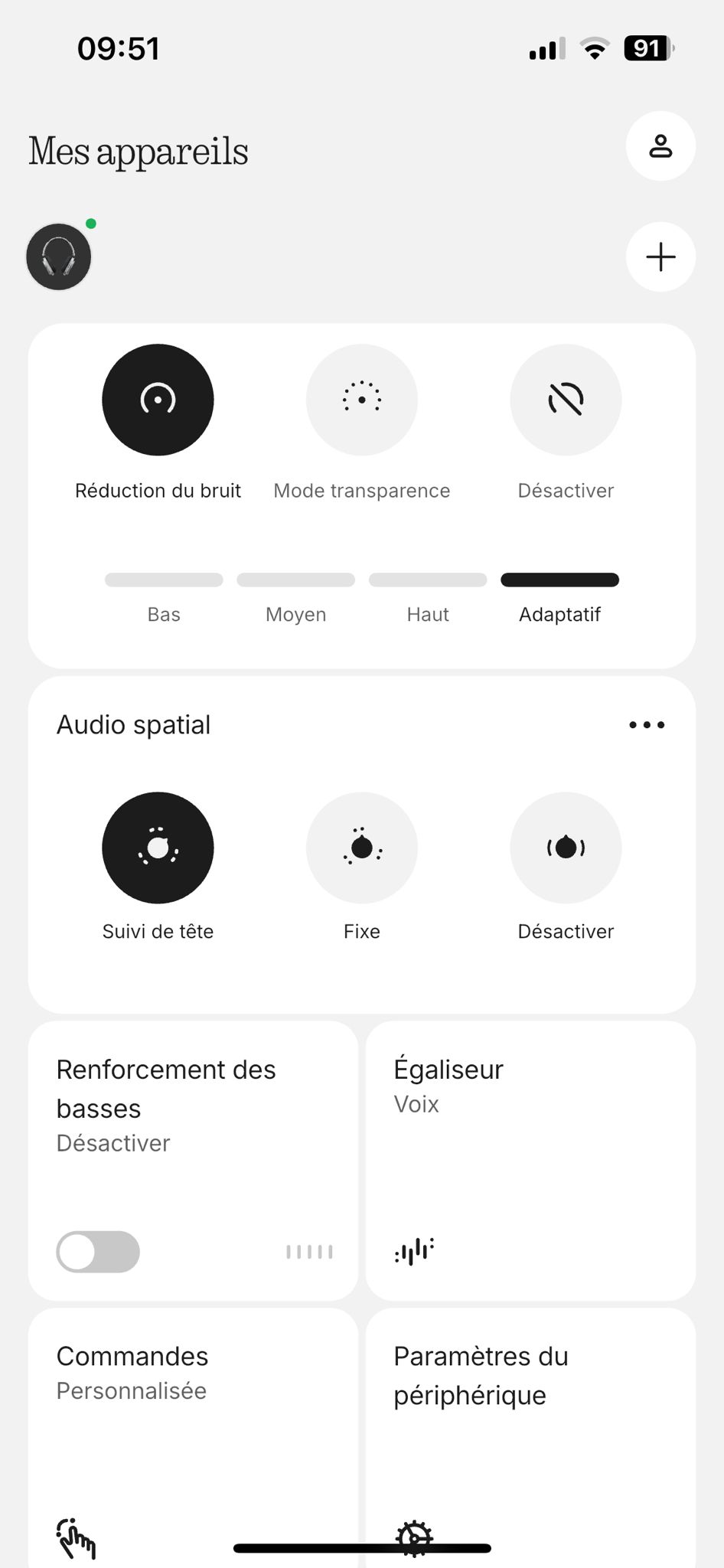Select the connected headphones avatar
The image size is (724, 1568).
click(59, 256)
